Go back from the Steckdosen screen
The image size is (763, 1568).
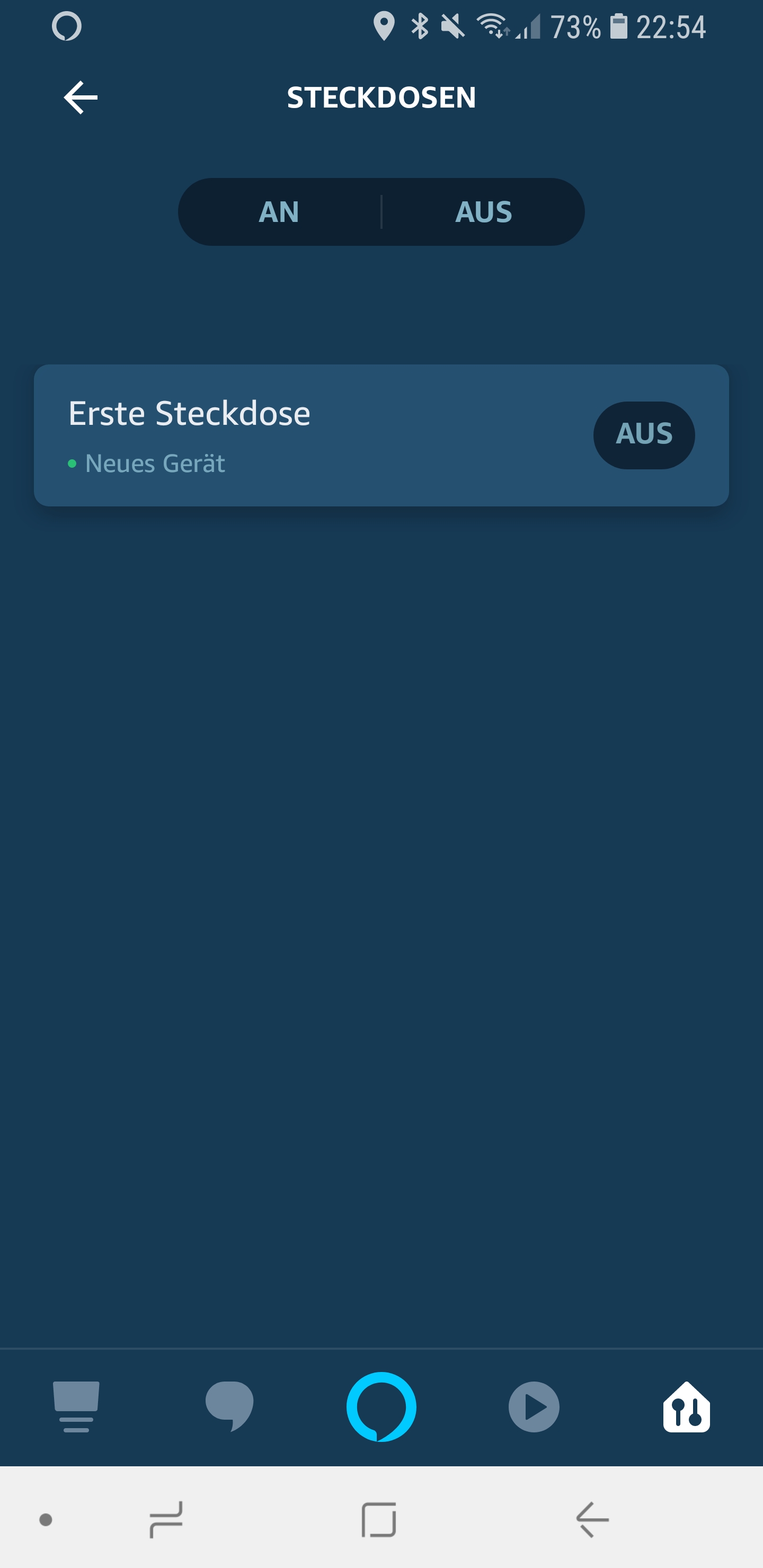[x=81, y=97]
